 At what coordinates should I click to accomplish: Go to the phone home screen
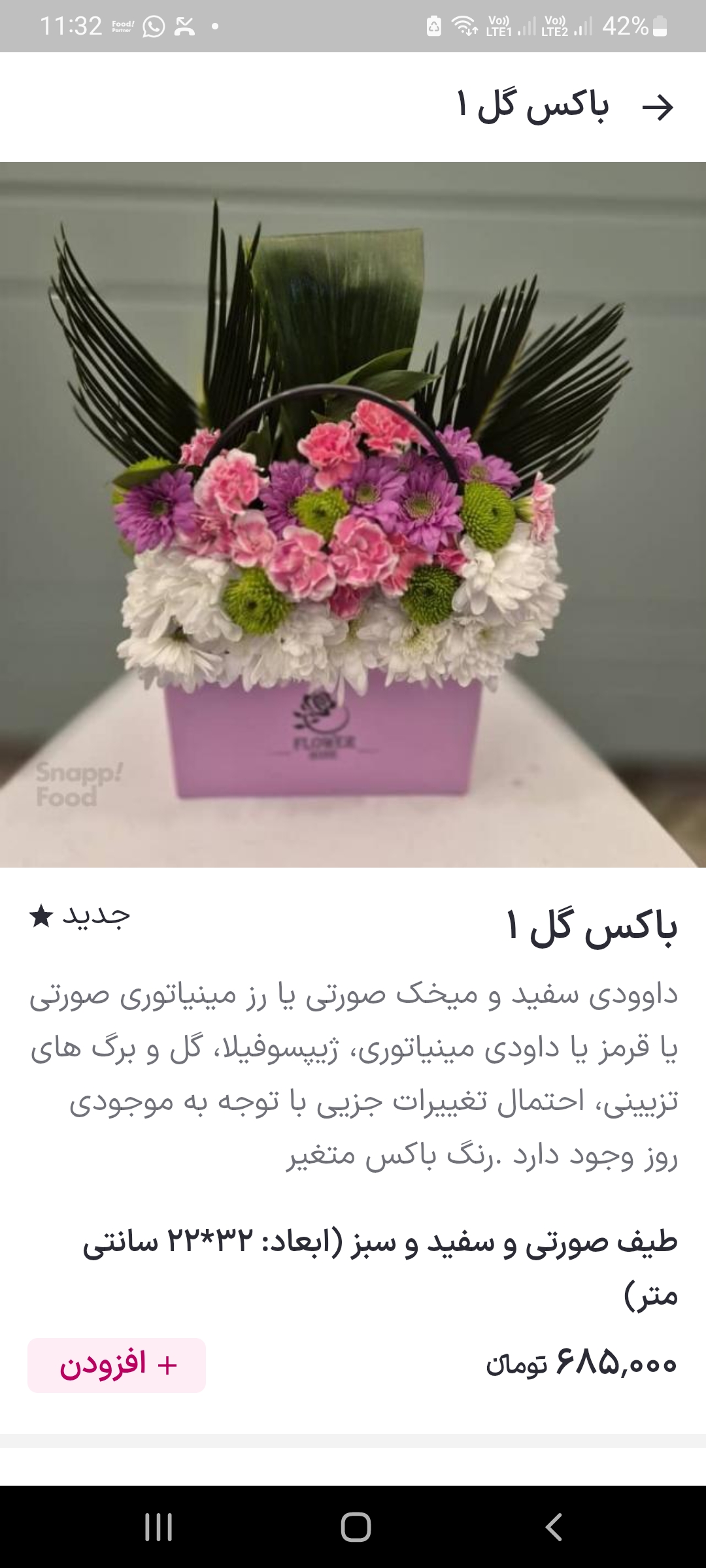click(x=356, y=1527)
